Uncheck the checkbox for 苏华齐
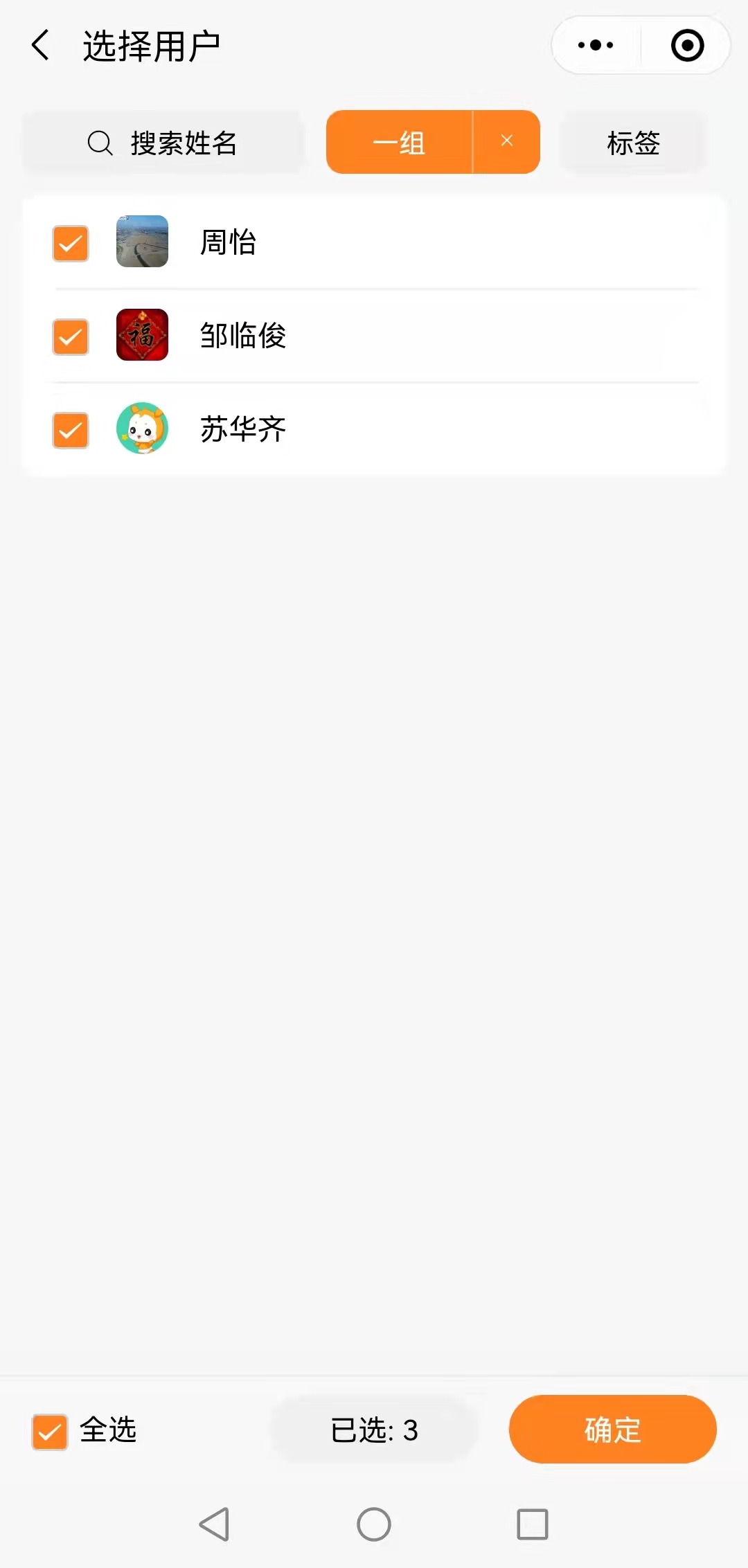748x1568 pixels. 71,430
